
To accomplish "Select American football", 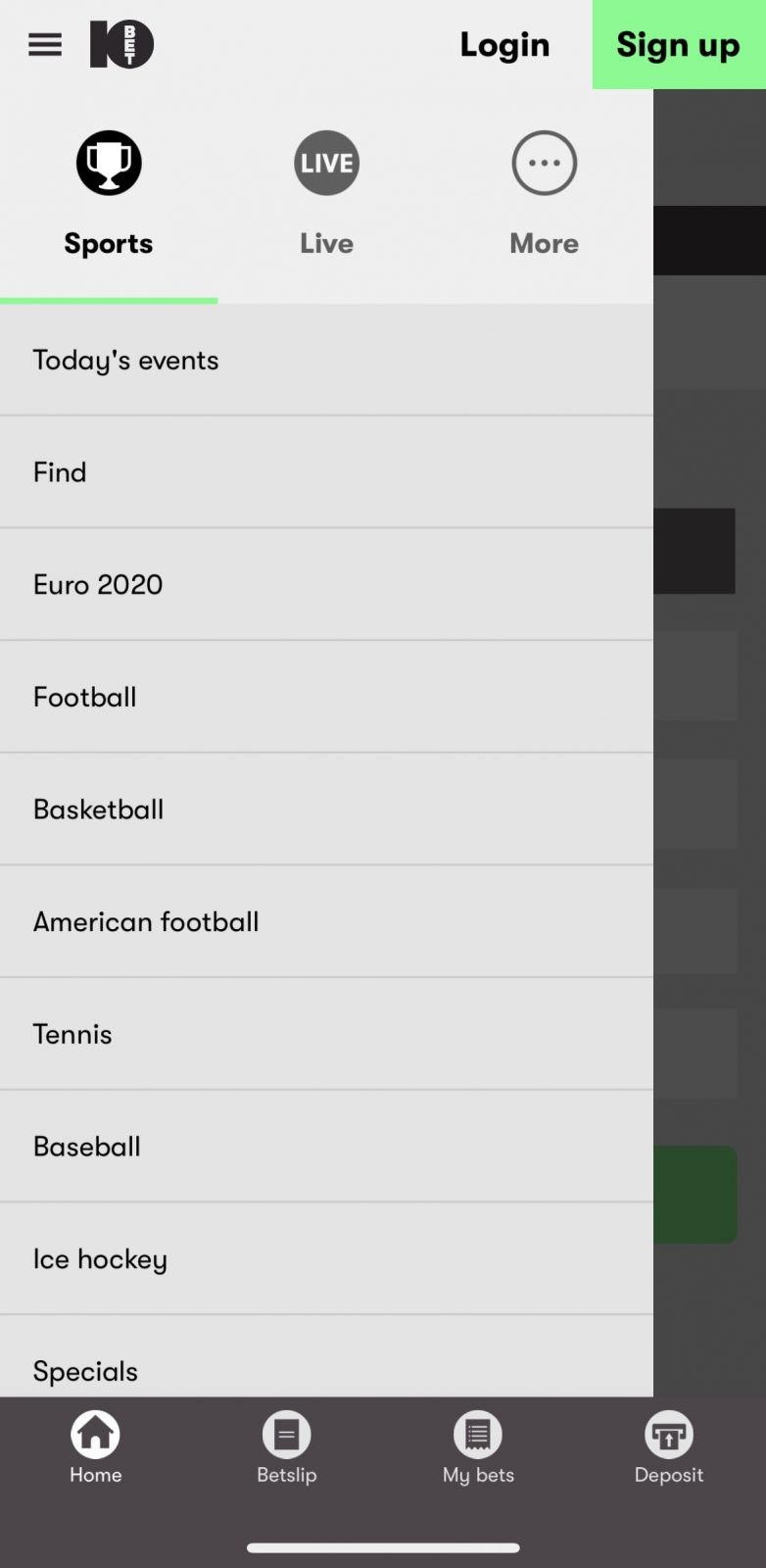I will 326,922.
